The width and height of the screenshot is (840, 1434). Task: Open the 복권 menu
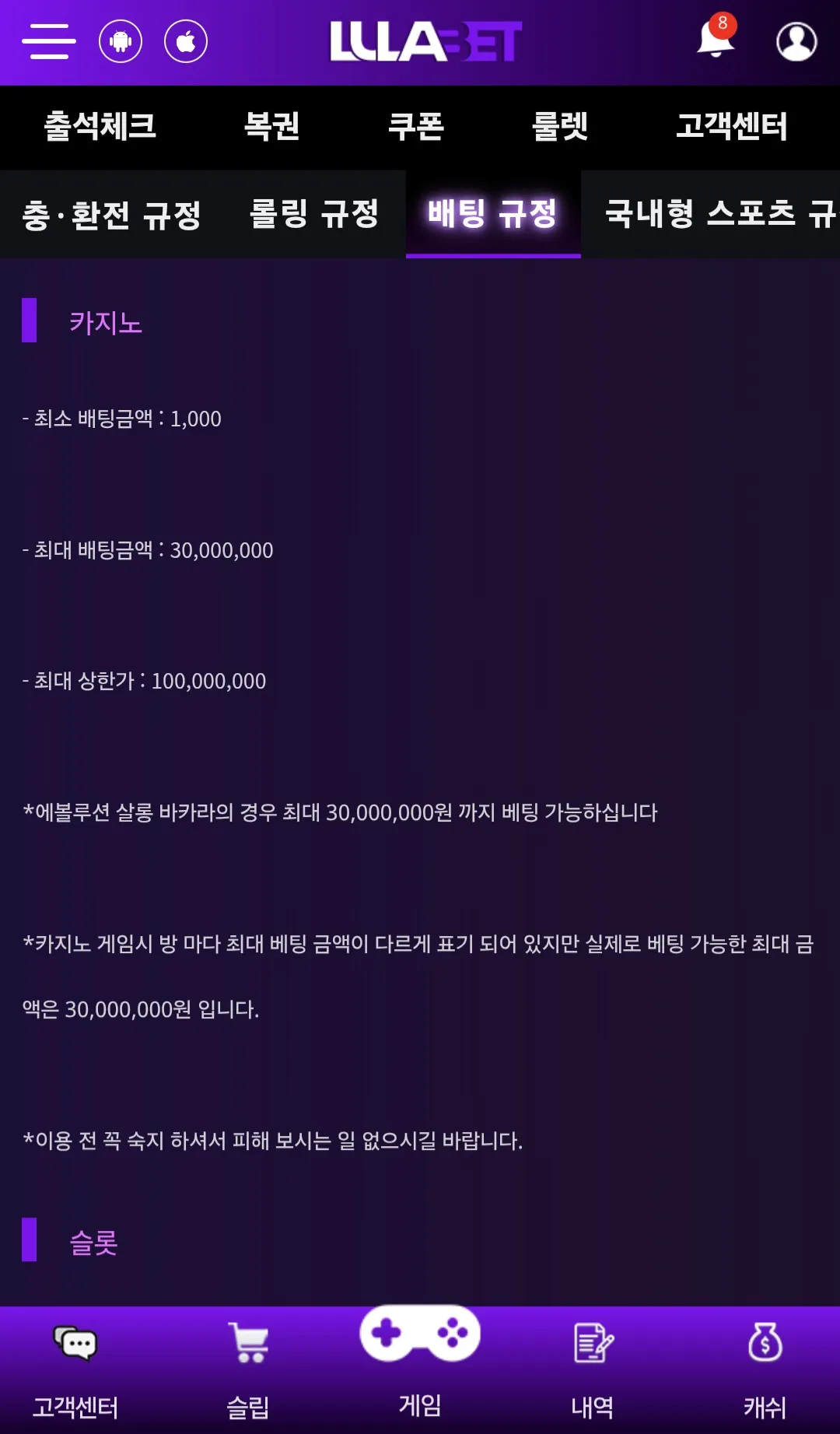click(x=272, y=127)
